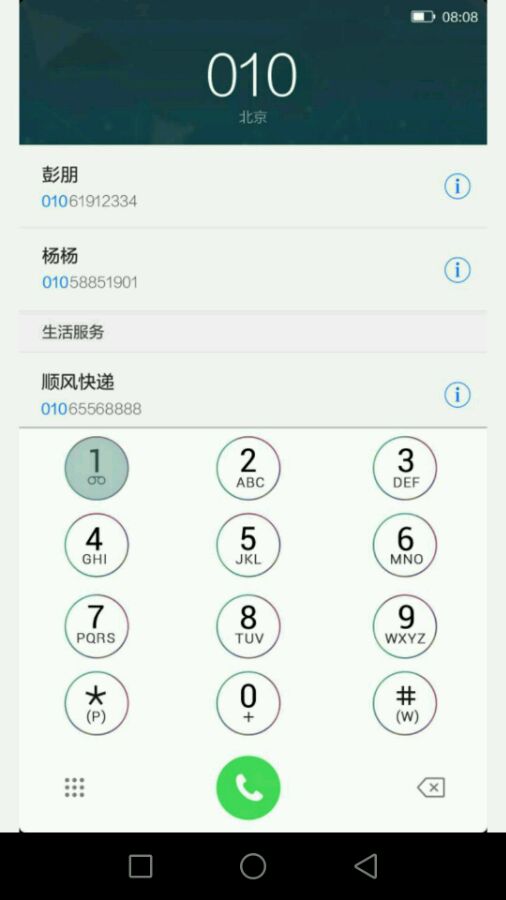Tap the star (P) key
506x900 pixels.
point(96,703)
